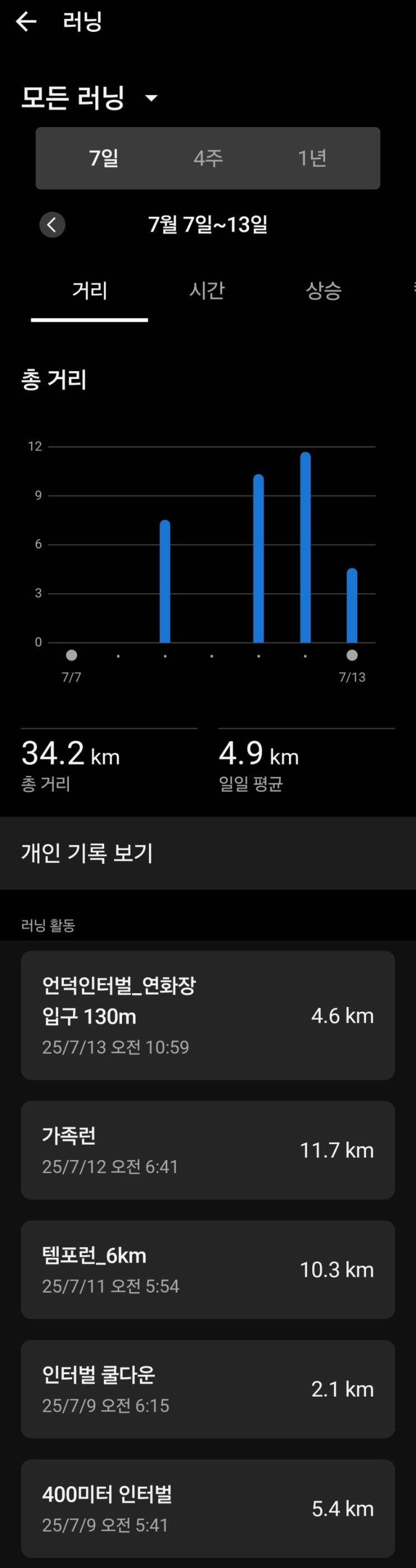Go to the previous week
The height and width of the screenshot is (1568, 416).
pyautogui.click(x=53, y=224)
